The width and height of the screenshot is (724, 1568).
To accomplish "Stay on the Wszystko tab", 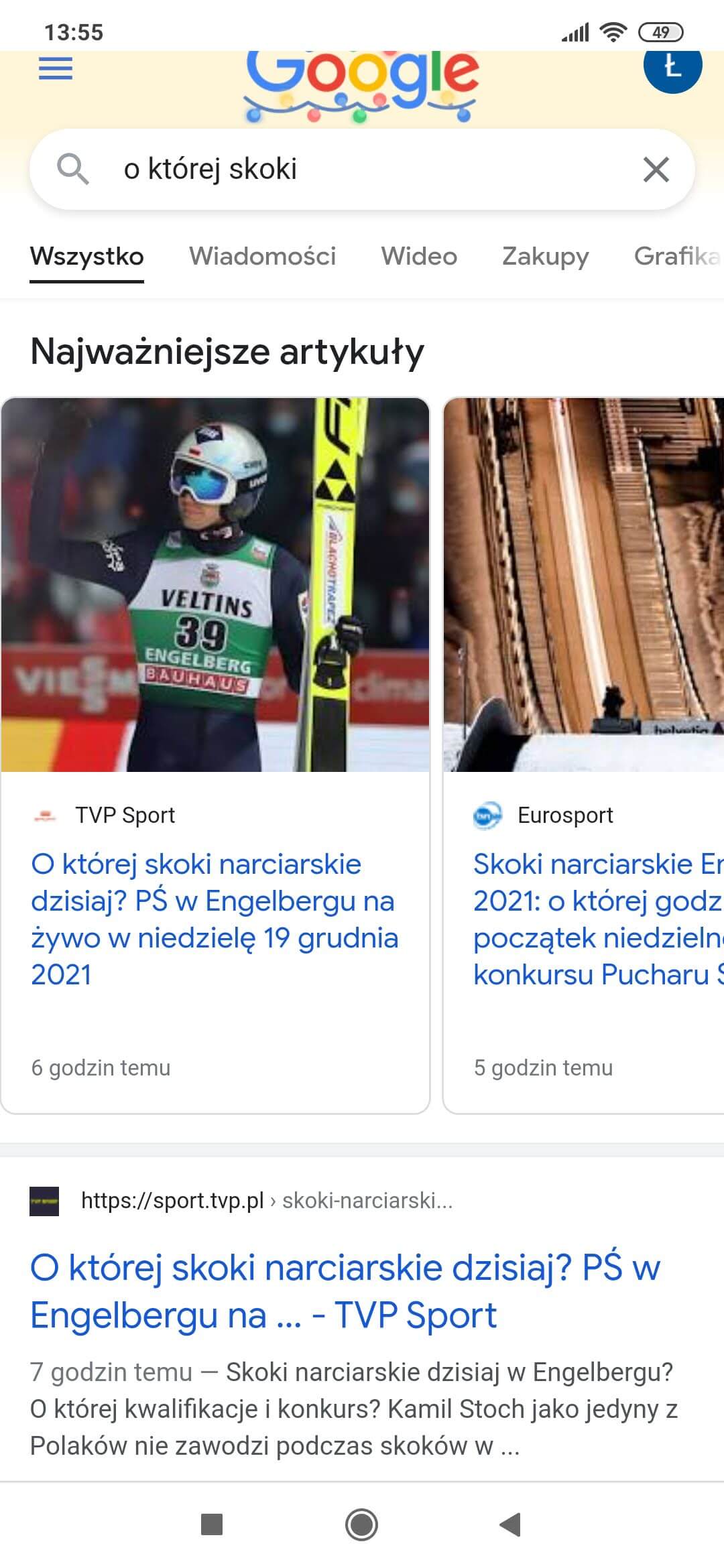I will tap(86, 256).
